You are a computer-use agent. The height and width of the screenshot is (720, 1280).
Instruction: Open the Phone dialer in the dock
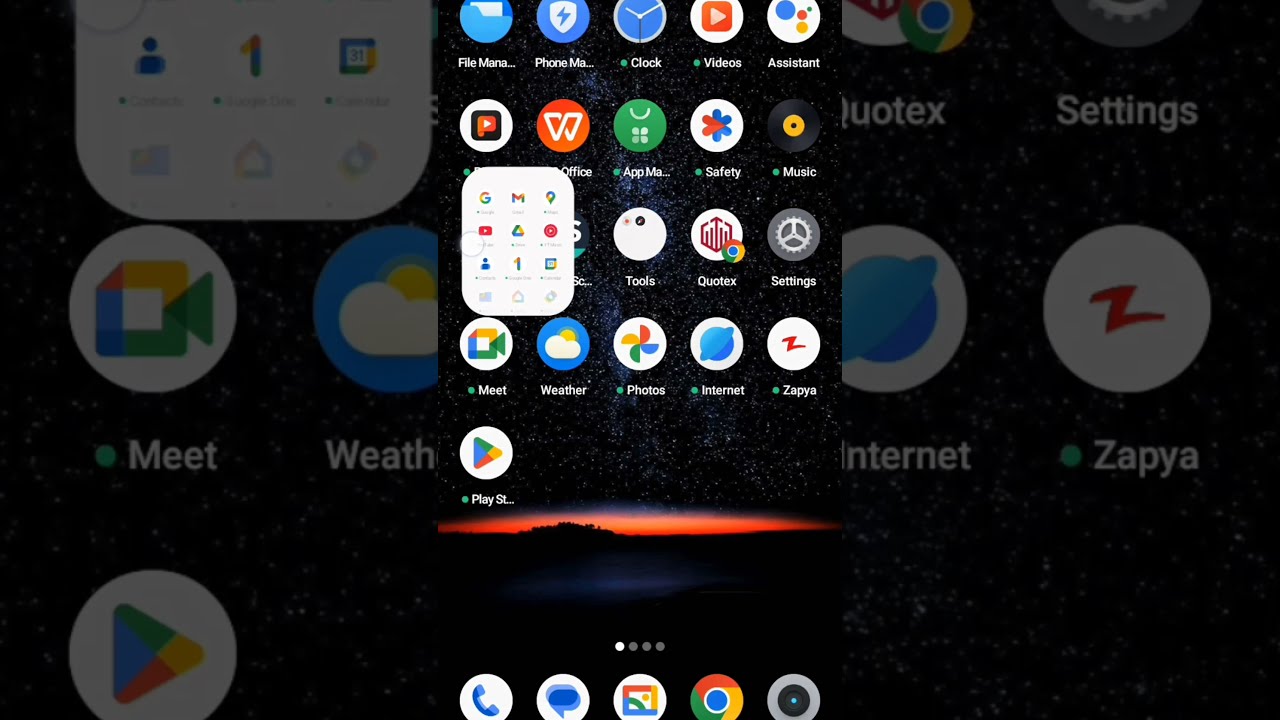pyautogui.click(x=486, y=699)
